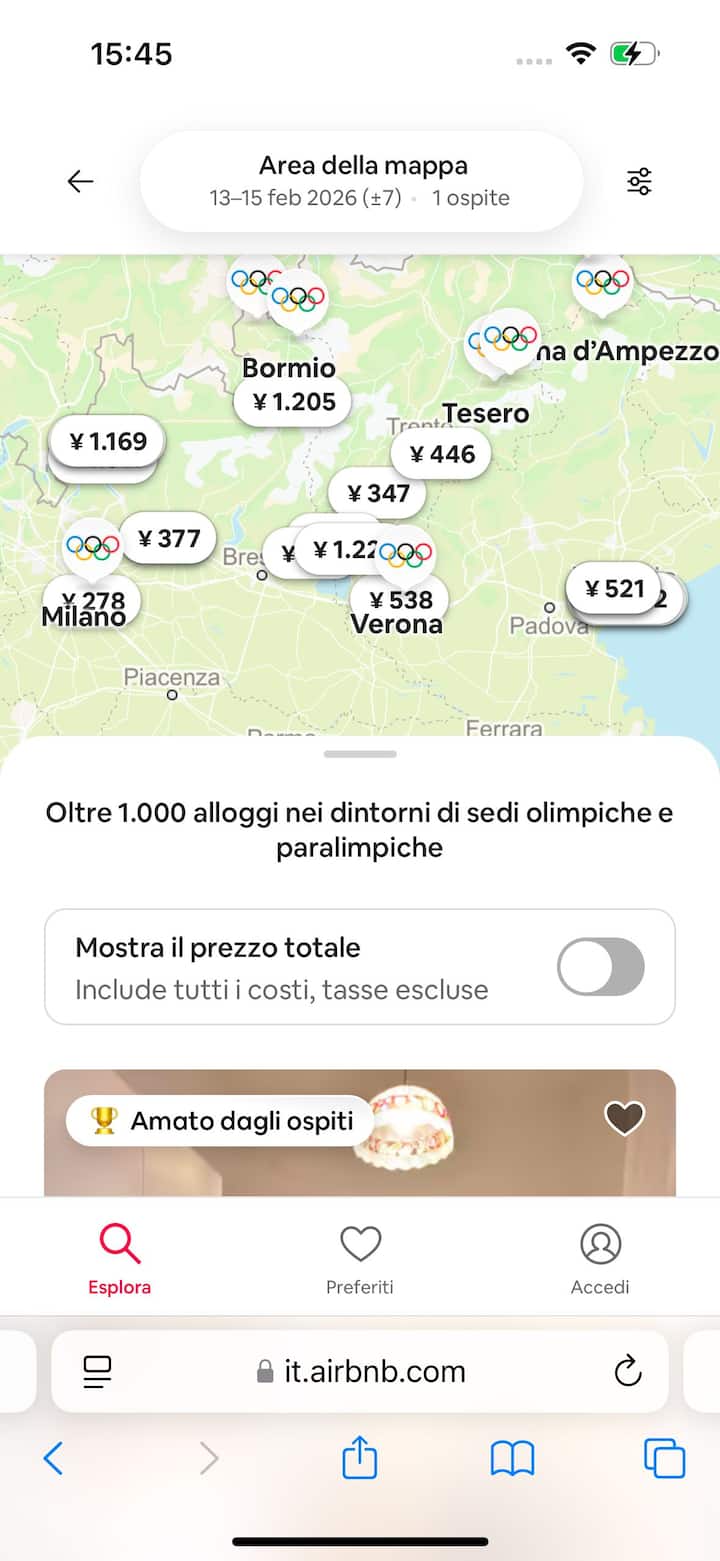Go back with the arrow icon
Screen dimensions: 720x1561
point(80,181)
